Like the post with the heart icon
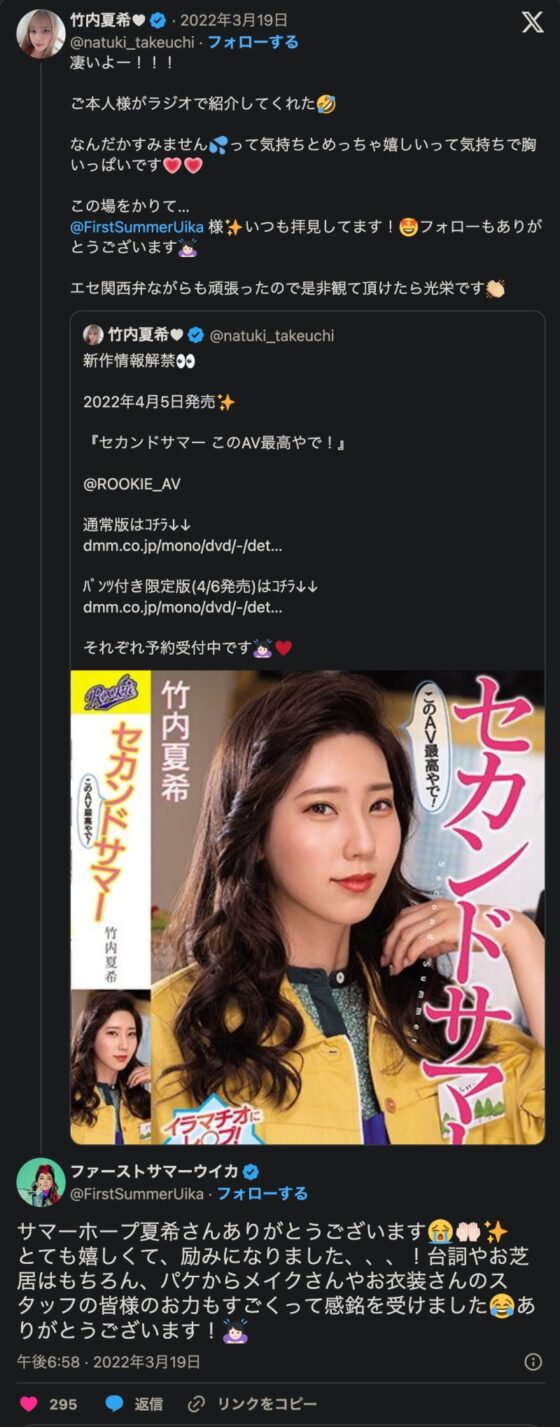 click(x=29, y=1404)
